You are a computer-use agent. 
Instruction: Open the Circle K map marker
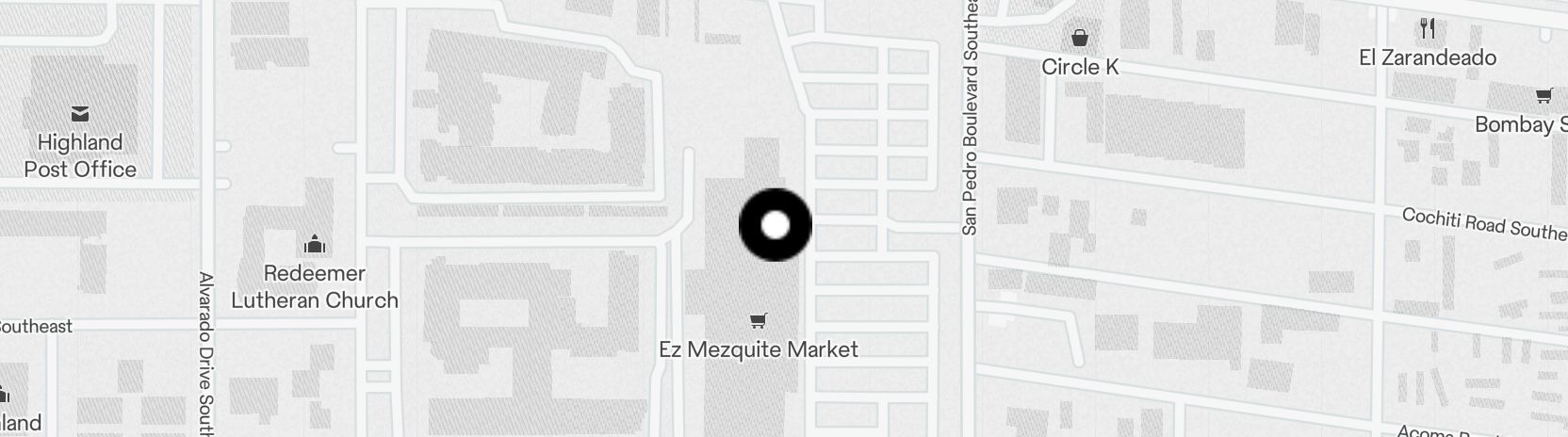(x=1080, y=40)
